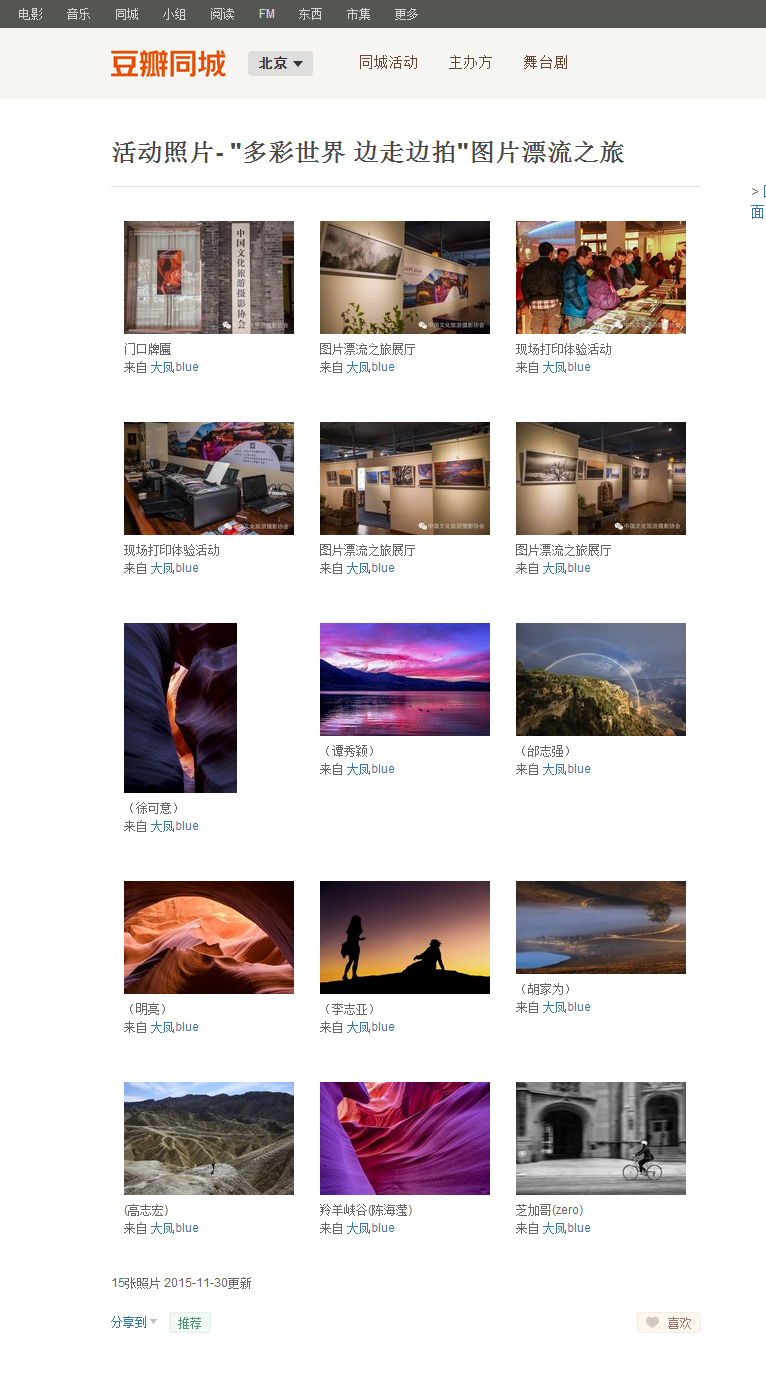View the 徐可意 canyon photo

[180, 707]
